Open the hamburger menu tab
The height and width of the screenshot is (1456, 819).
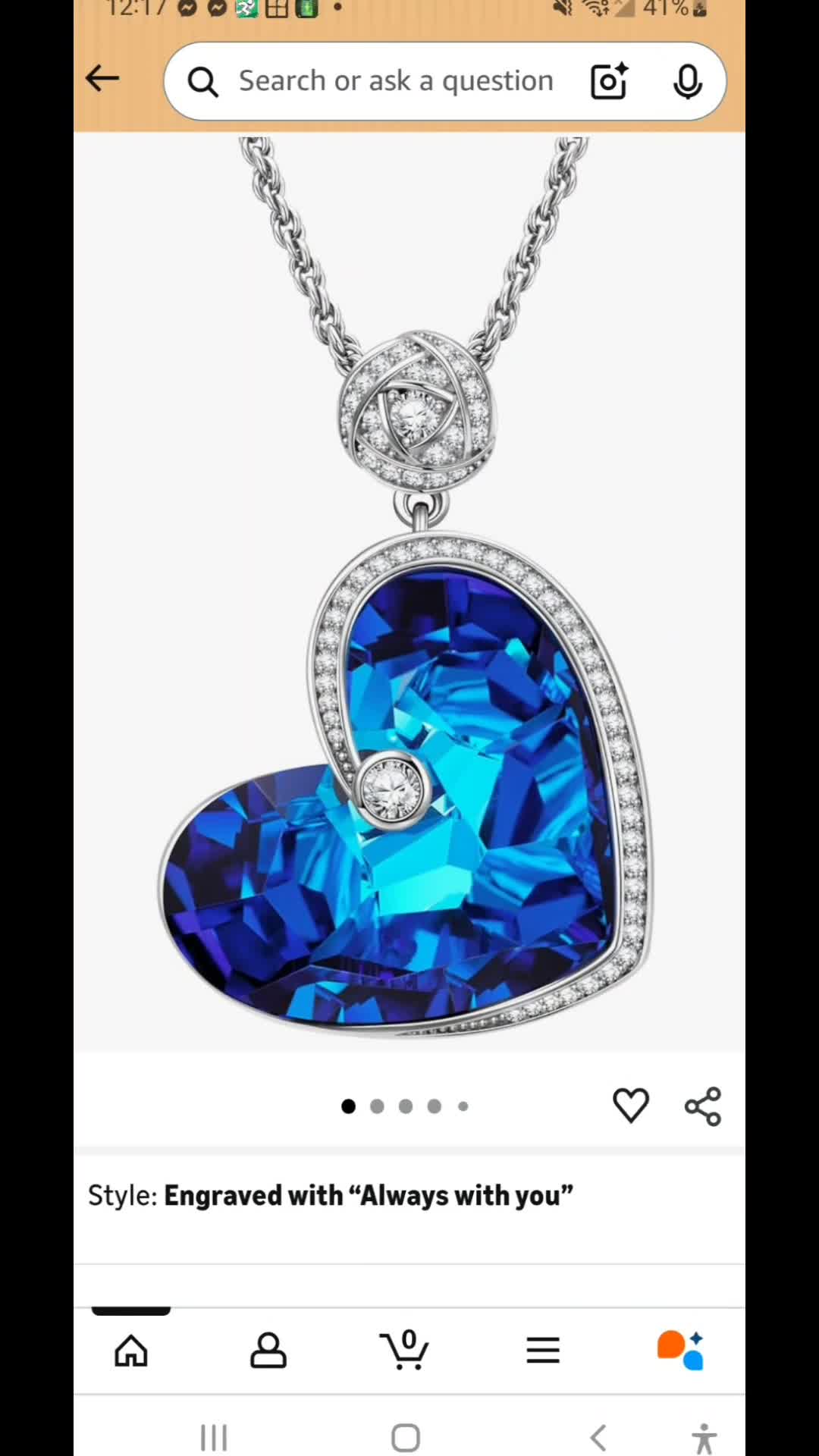point(543,1351)
